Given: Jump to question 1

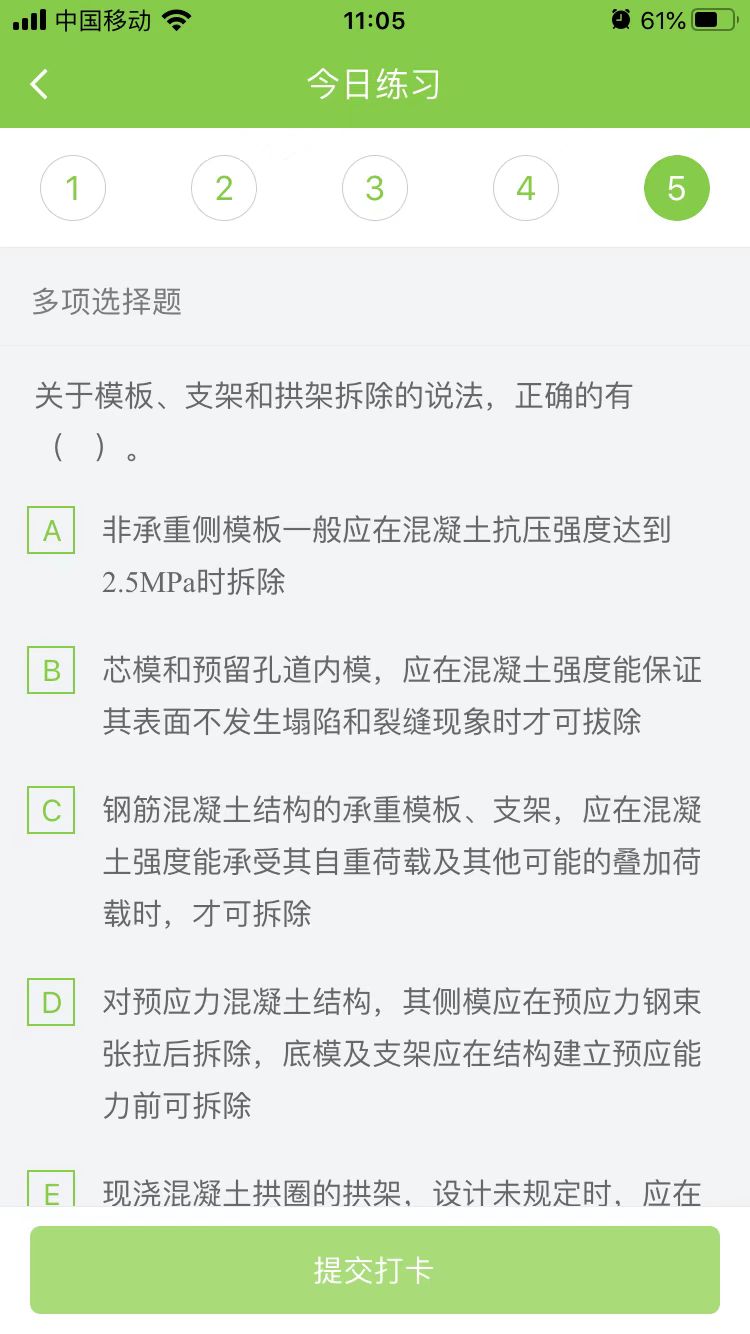Looking at the screenshot, I should 73,188.
